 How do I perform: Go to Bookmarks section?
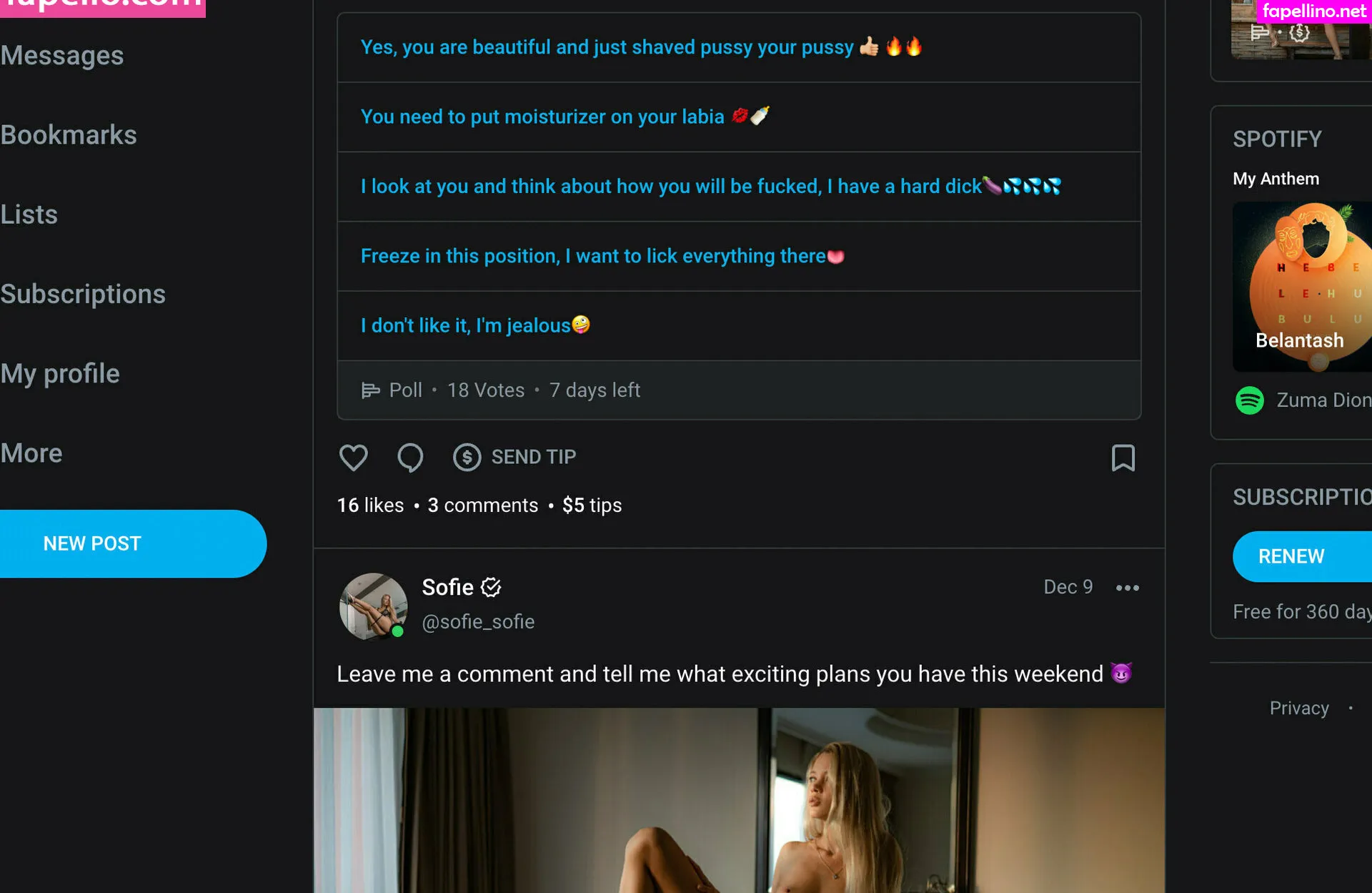tap(69, 135)
